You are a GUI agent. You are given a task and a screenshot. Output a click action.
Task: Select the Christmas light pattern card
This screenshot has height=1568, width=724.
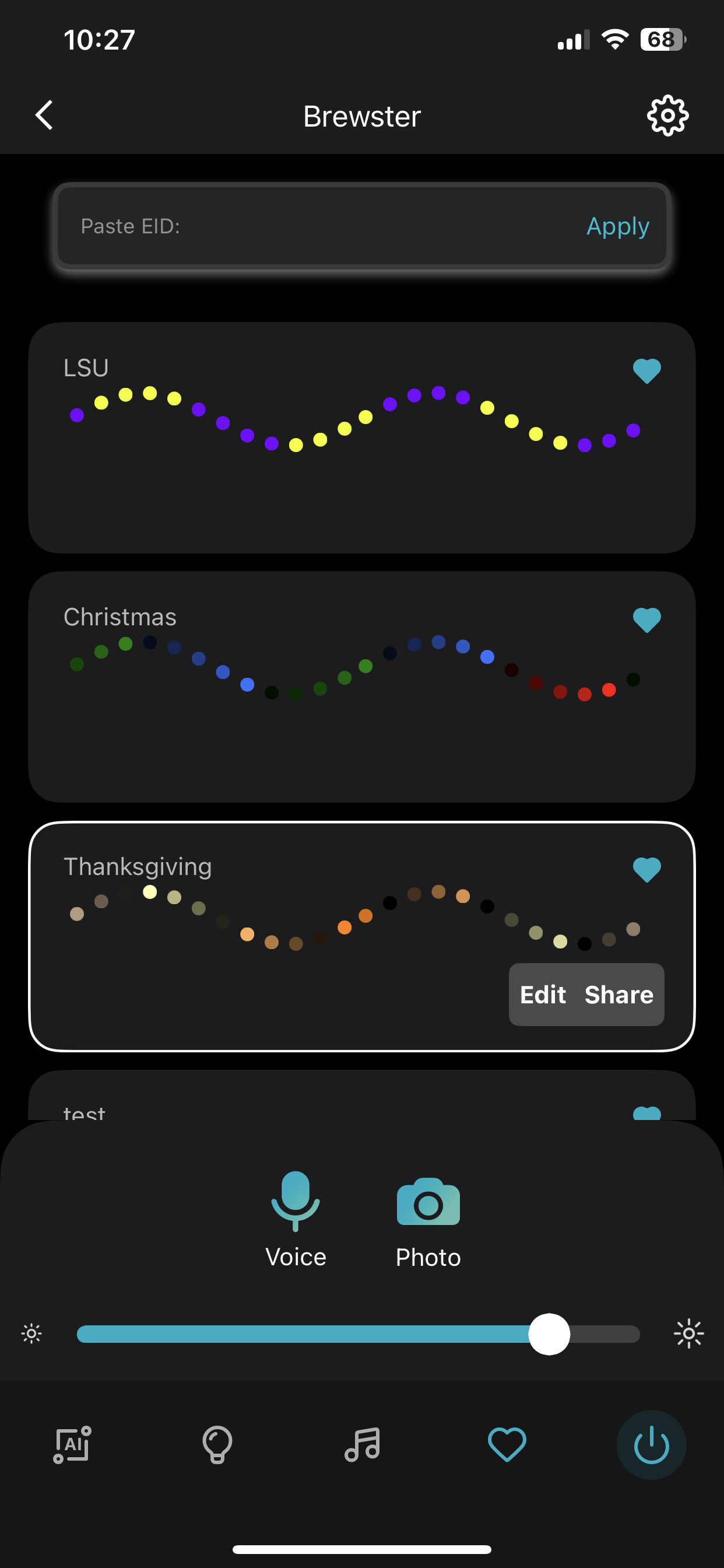coord(361,737)
